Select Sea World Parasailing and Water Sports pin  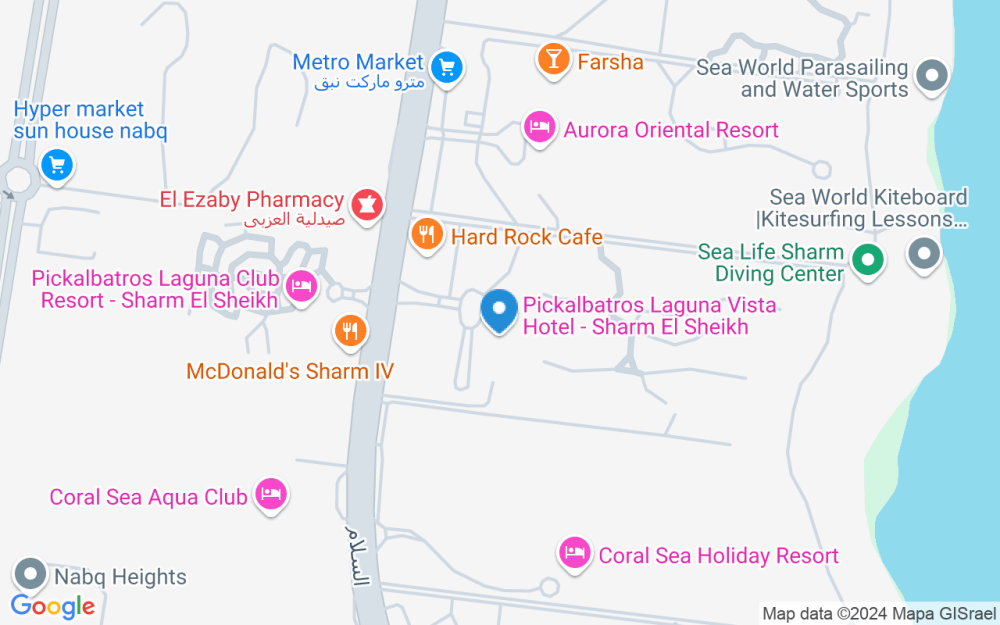tap(932, 76)
